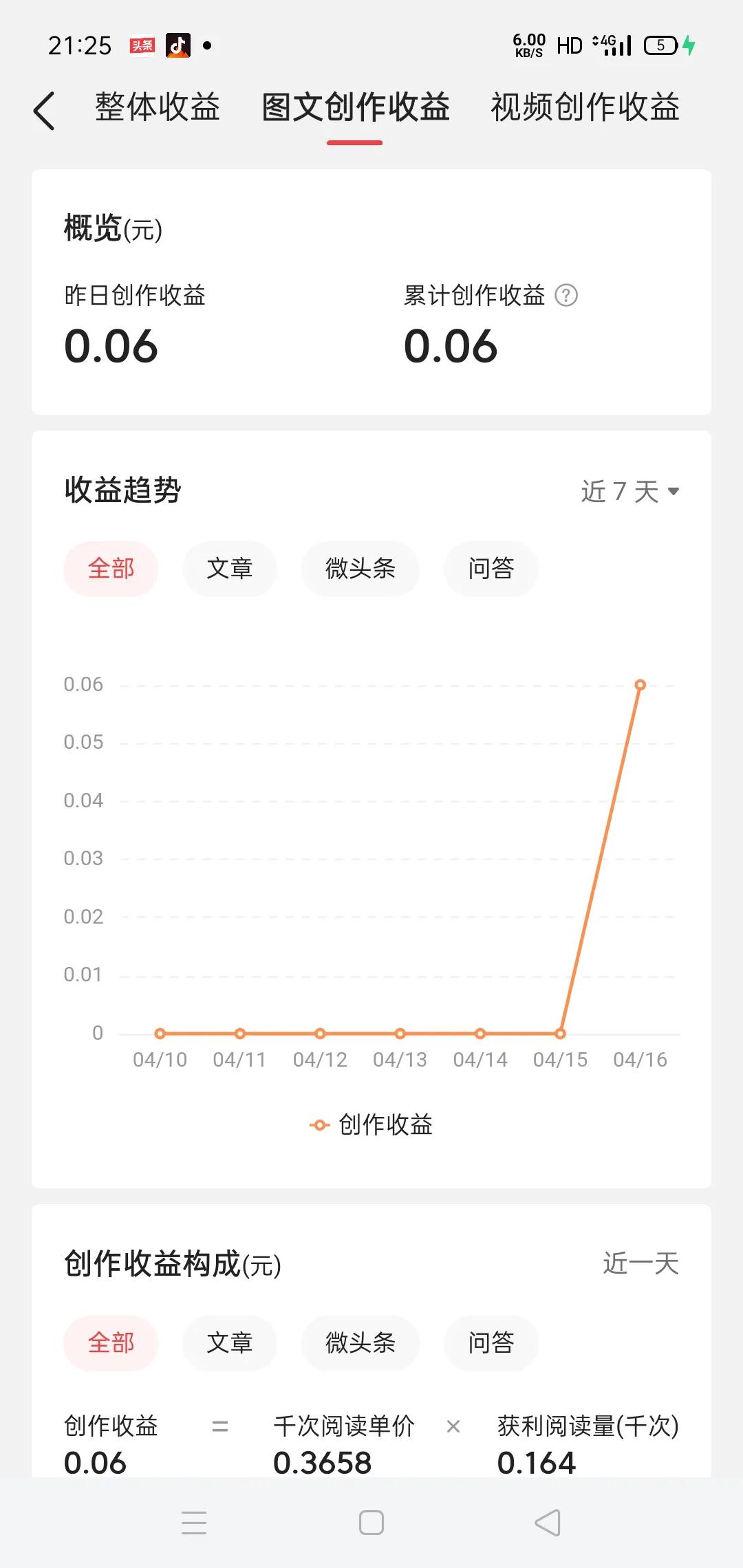Choose the 微头条 chip under 创作收益构成
Viewport: 743px width, 1568px height.
pos(360,1343)
